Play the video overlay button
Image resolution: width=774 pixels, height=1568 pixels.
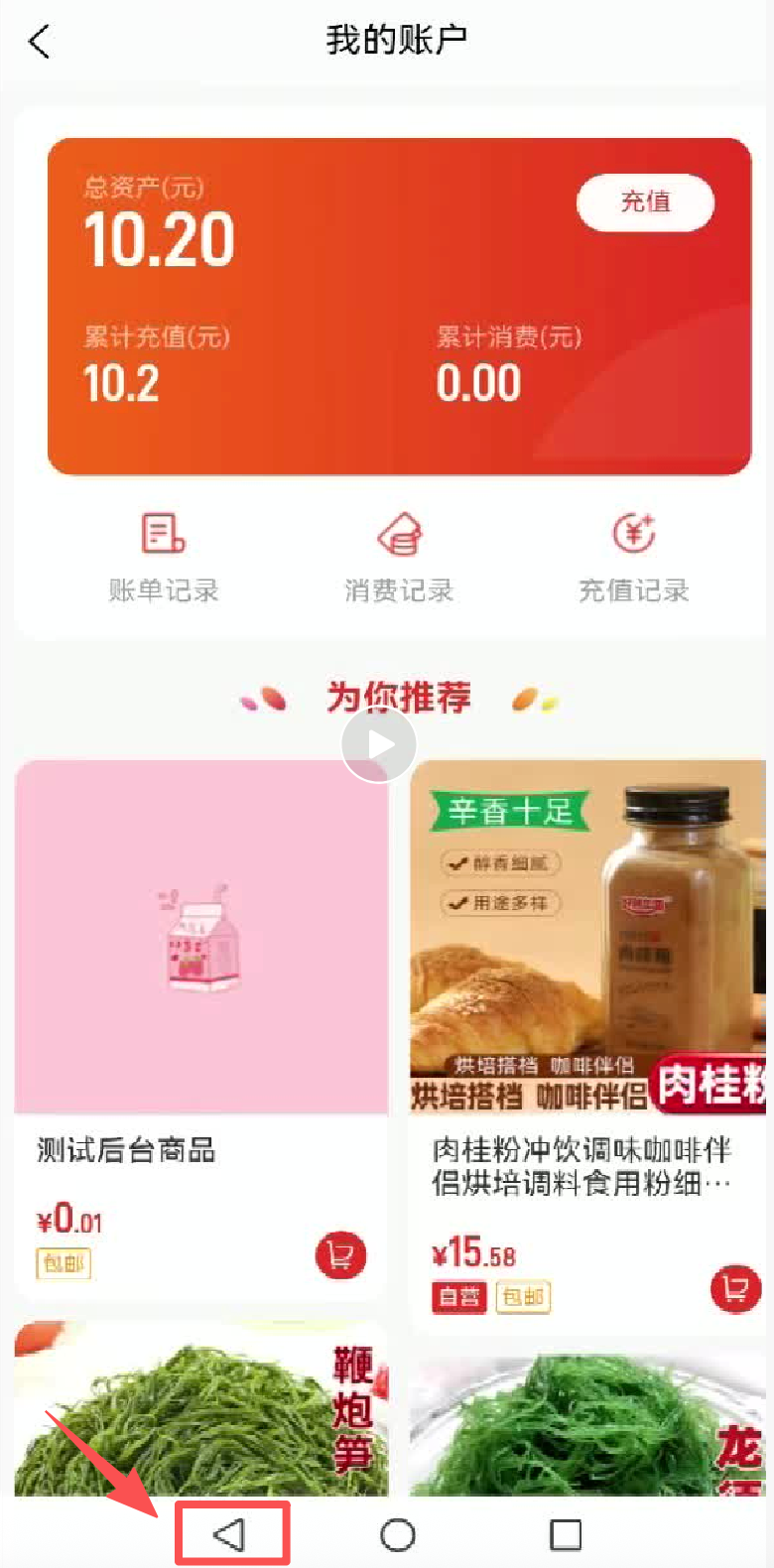[x=378, y=744]
